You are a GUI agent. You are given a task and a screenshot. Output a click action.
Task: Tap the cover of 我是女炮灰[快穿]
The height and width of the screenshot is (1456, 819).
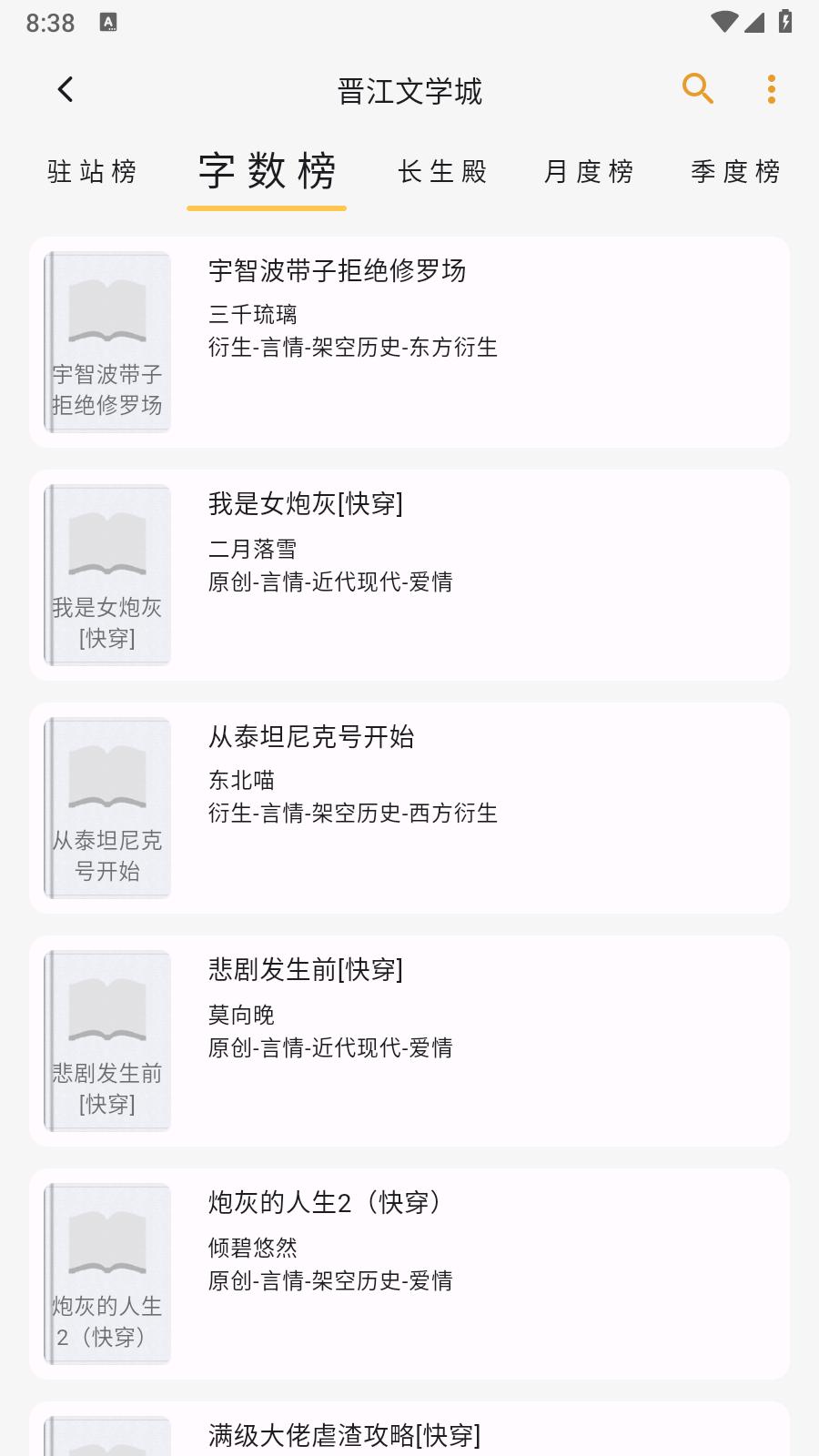[x=107, y=574]
